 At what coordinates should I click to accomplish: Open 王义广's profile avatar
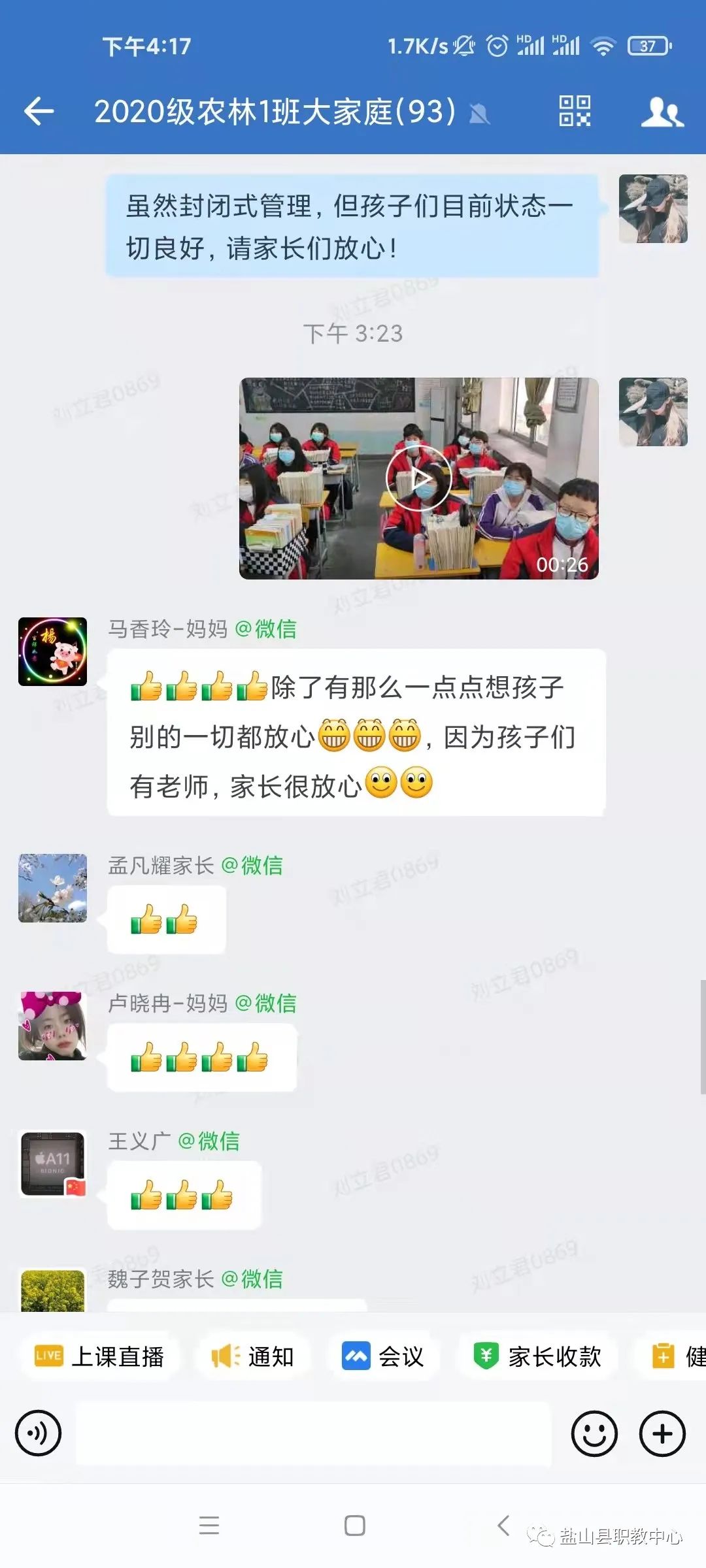(52, 1164)
